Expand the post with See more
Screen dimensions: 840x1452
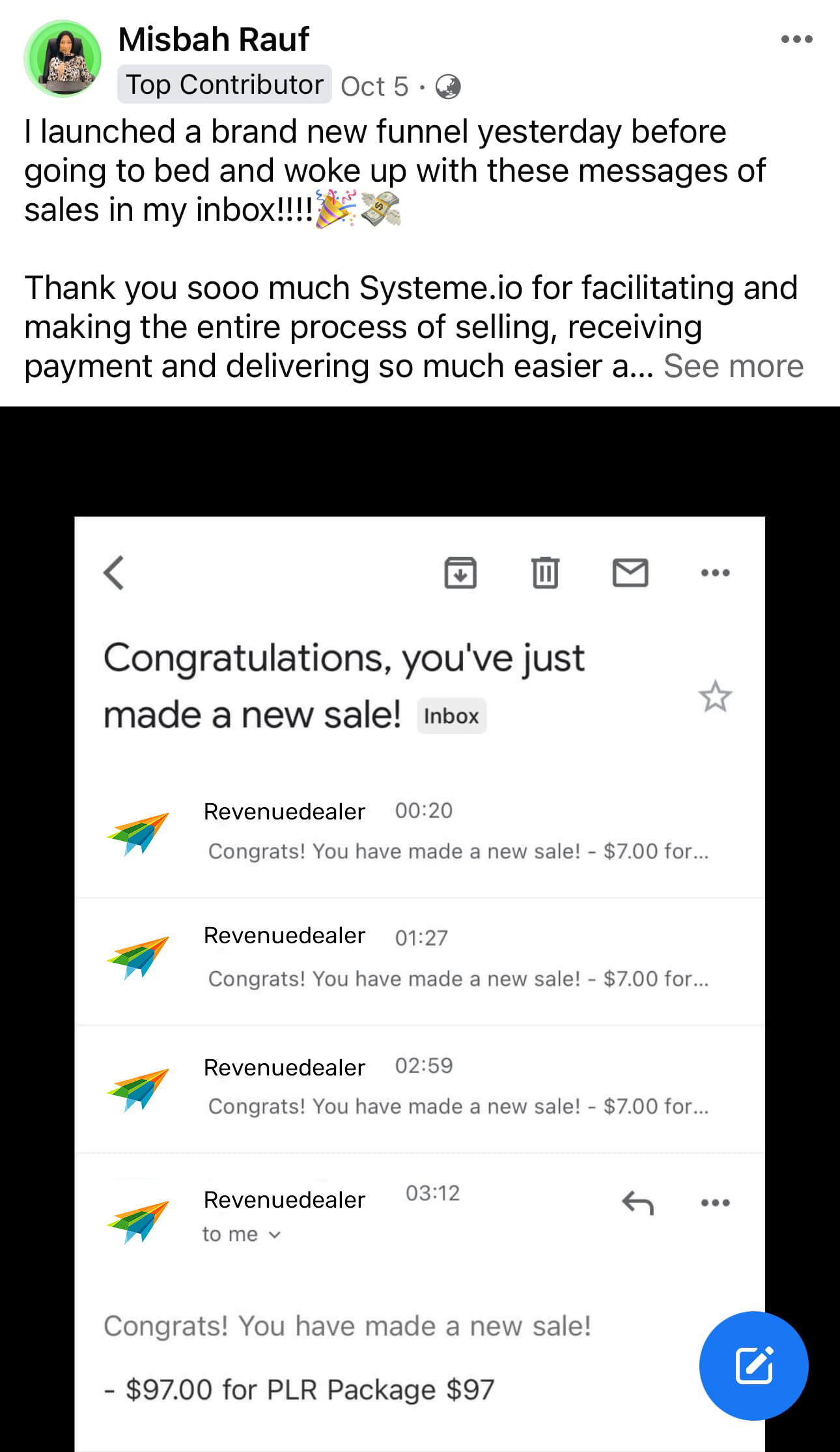[733, 366]
